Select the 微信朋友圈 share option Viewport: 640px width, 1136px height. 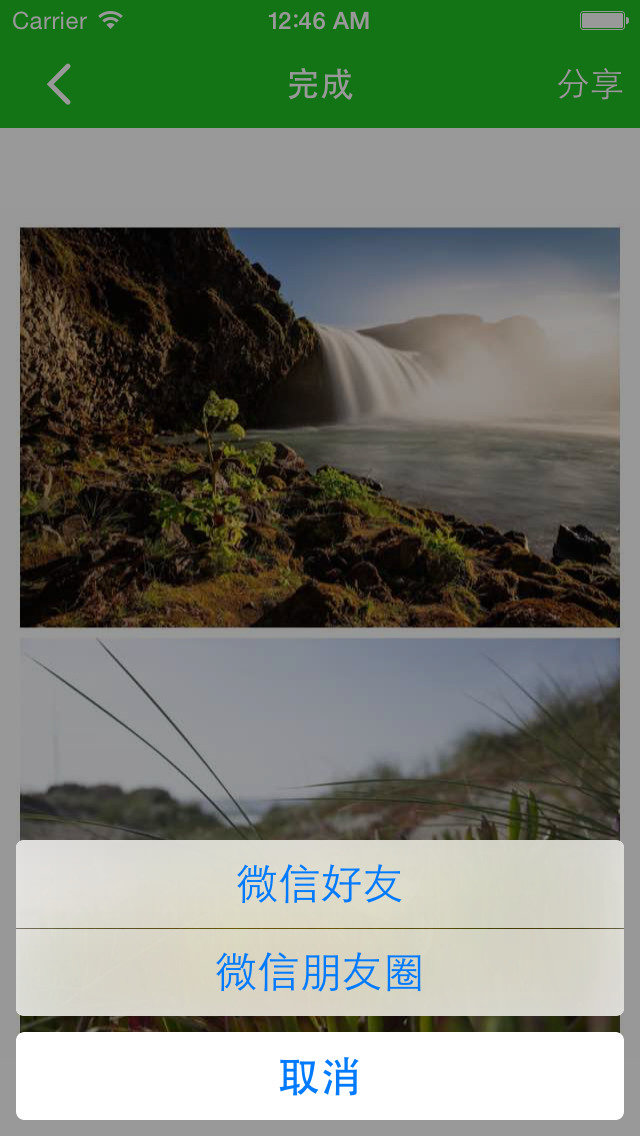tap(320, 972)
